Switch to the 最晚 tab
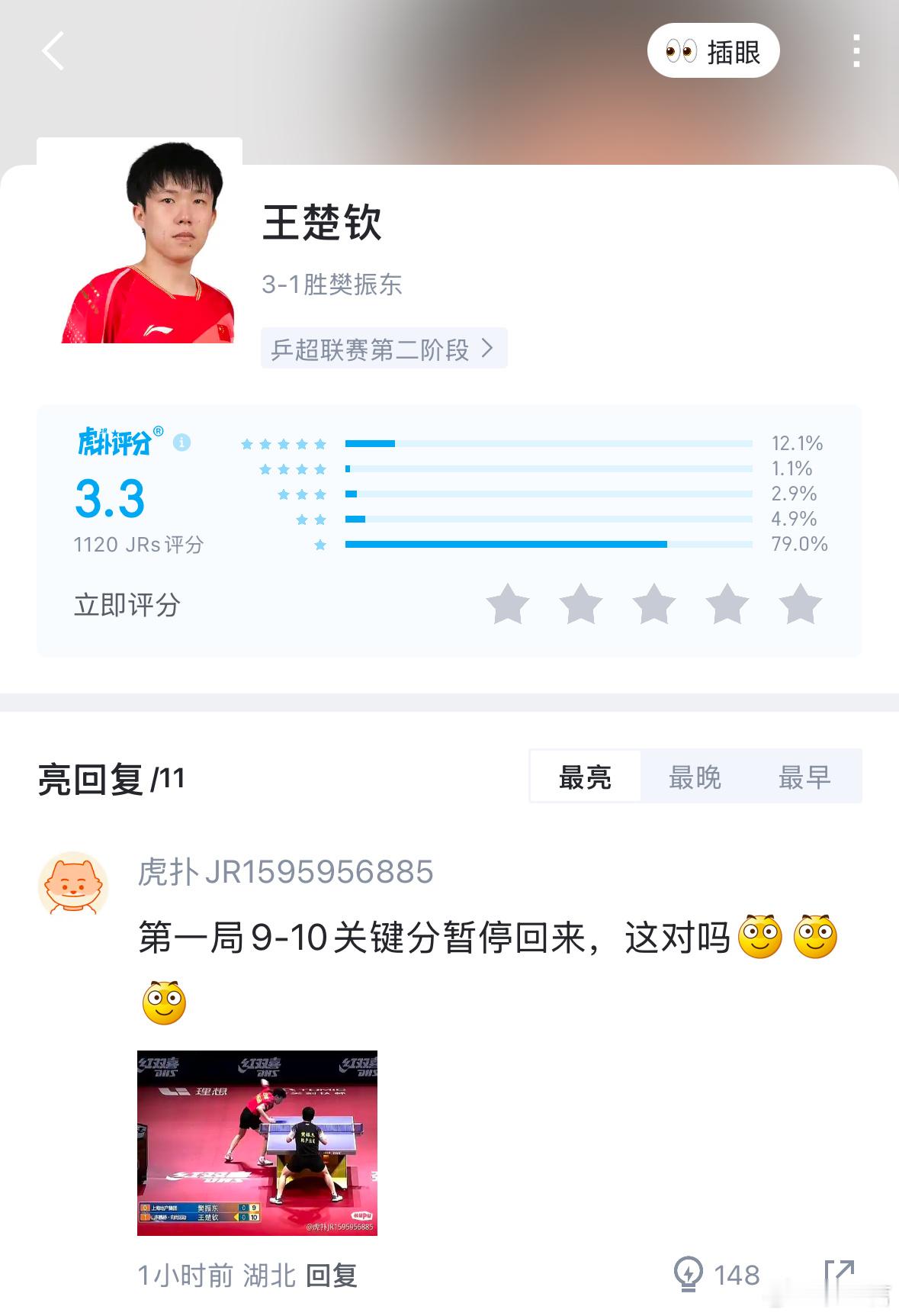899x1316 pixels. tap(695, 776)
